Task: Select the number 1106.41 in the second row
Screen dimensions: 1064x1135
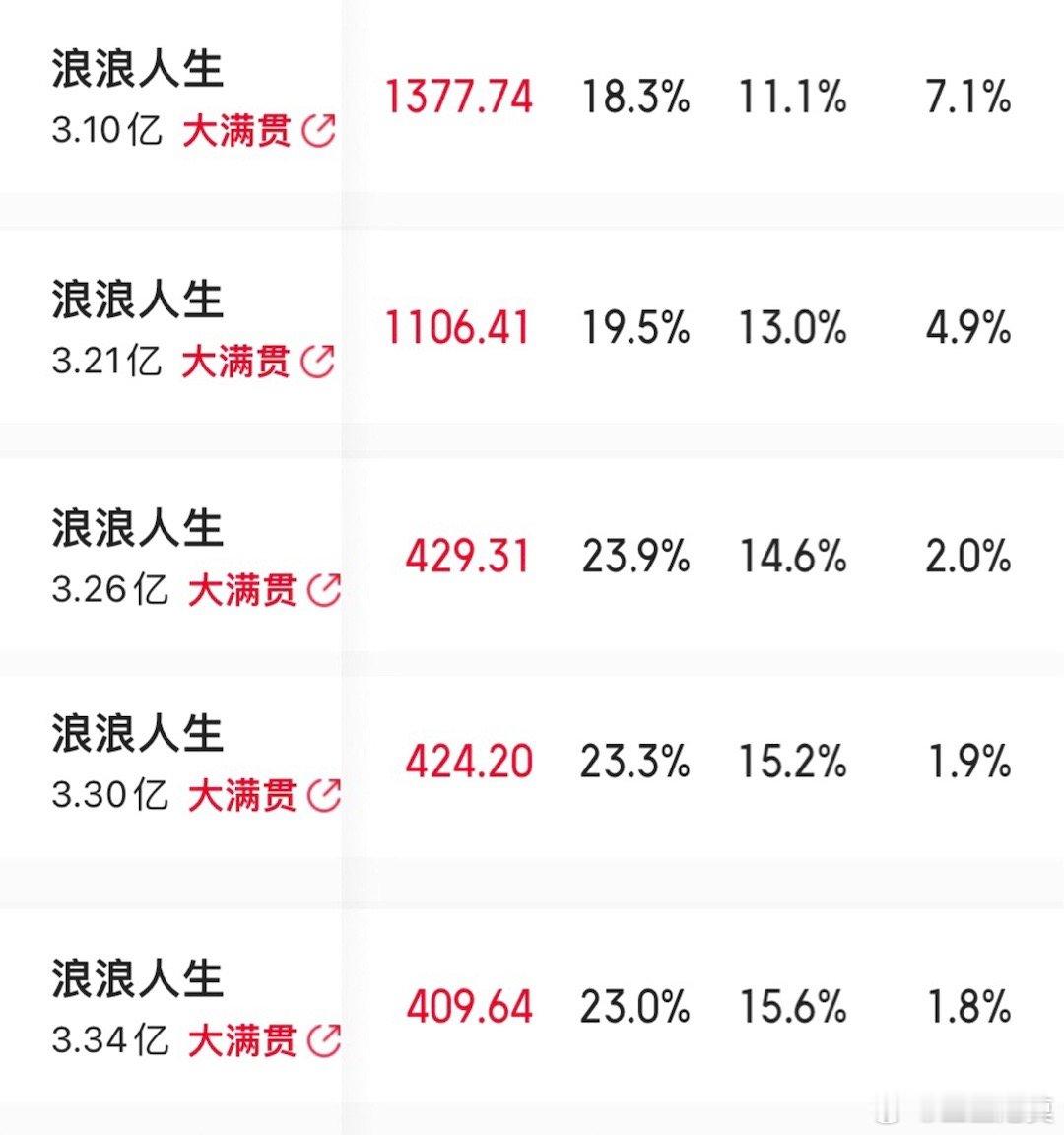Action: (x=460, y=326)
